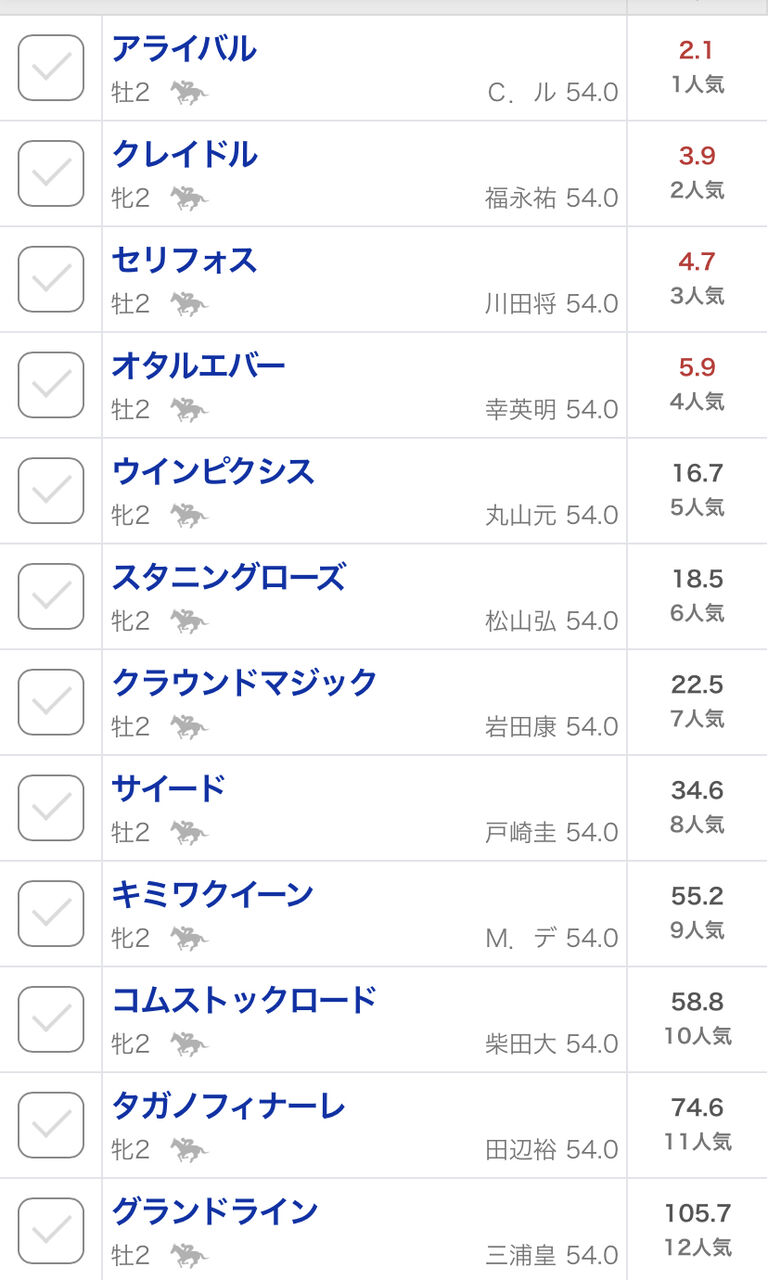Image resolution: width=768 pixels, height=1280 pixels.
Task: Open the サイード horse link
Action: click(x=169, y=789)
